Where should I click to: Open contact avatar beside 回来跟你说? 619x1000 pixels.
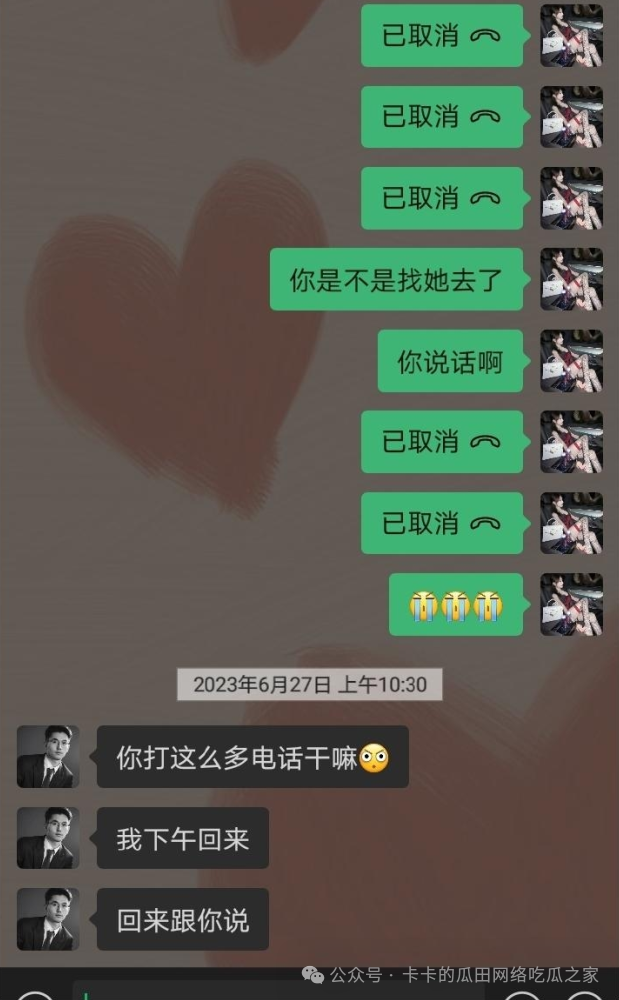[x=48, y=919]
